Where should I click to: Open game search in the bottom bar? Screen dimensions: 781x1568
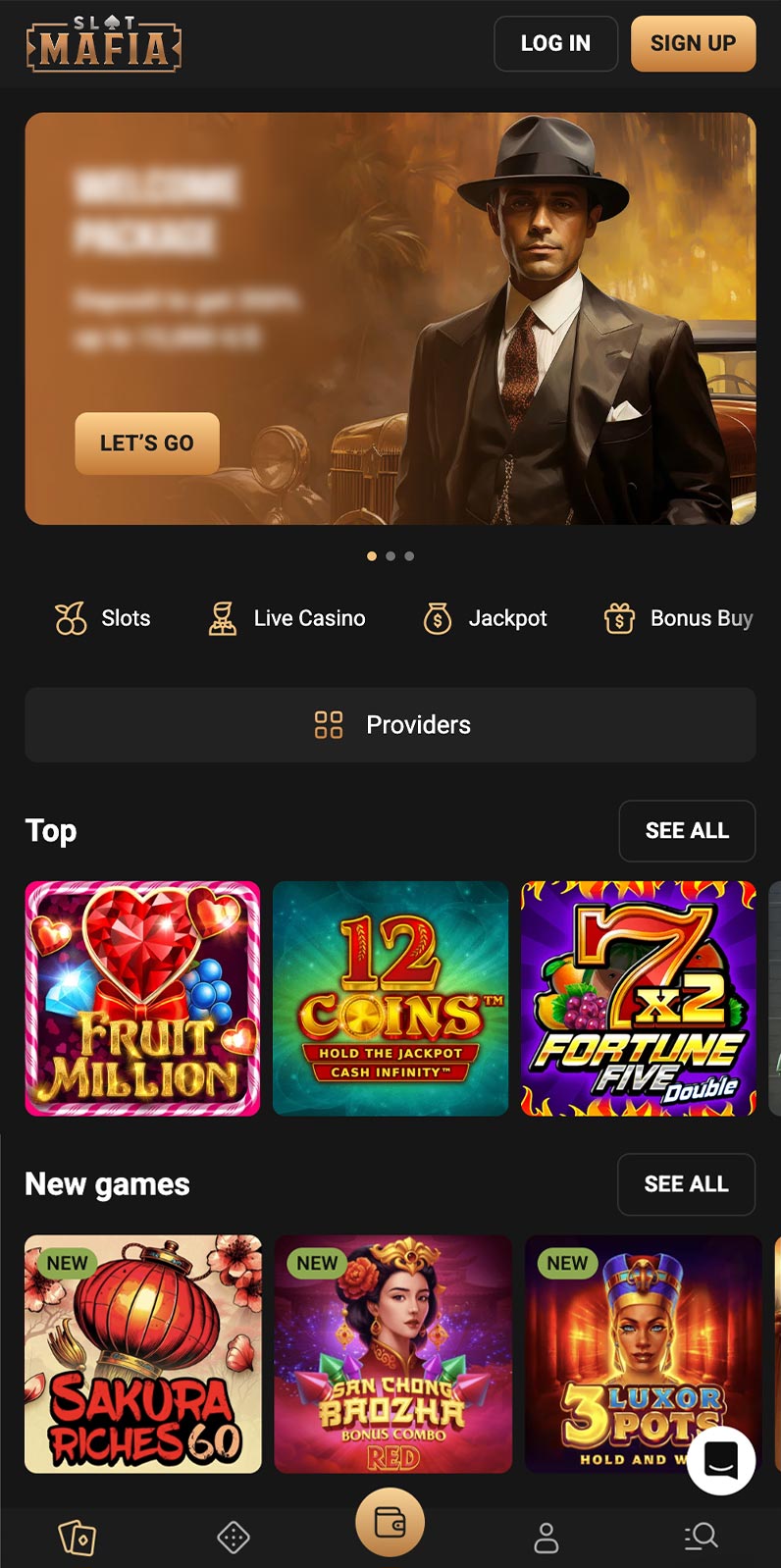pos(702,1537)
